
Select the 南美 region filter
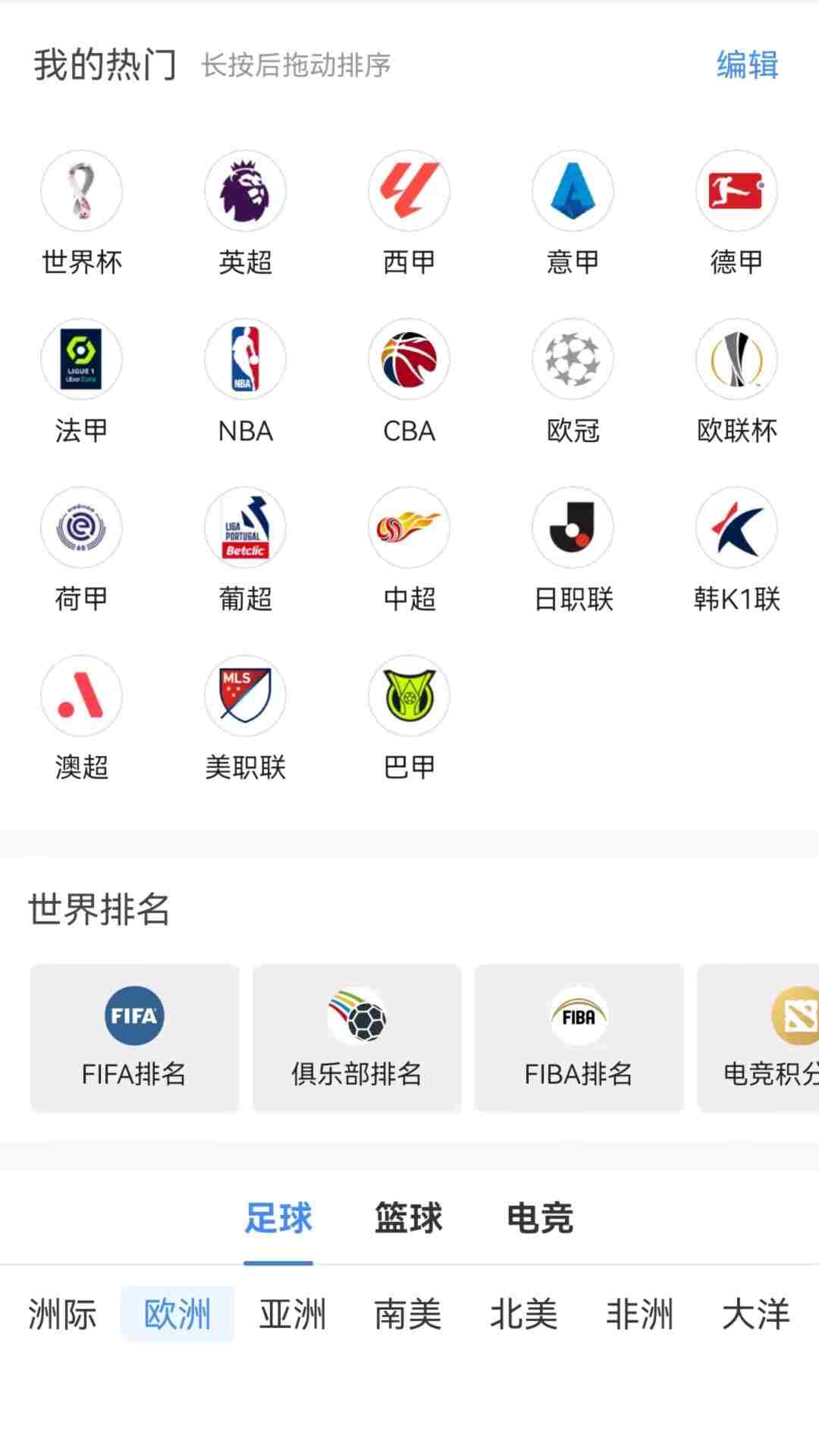(x=408, y=1314)
